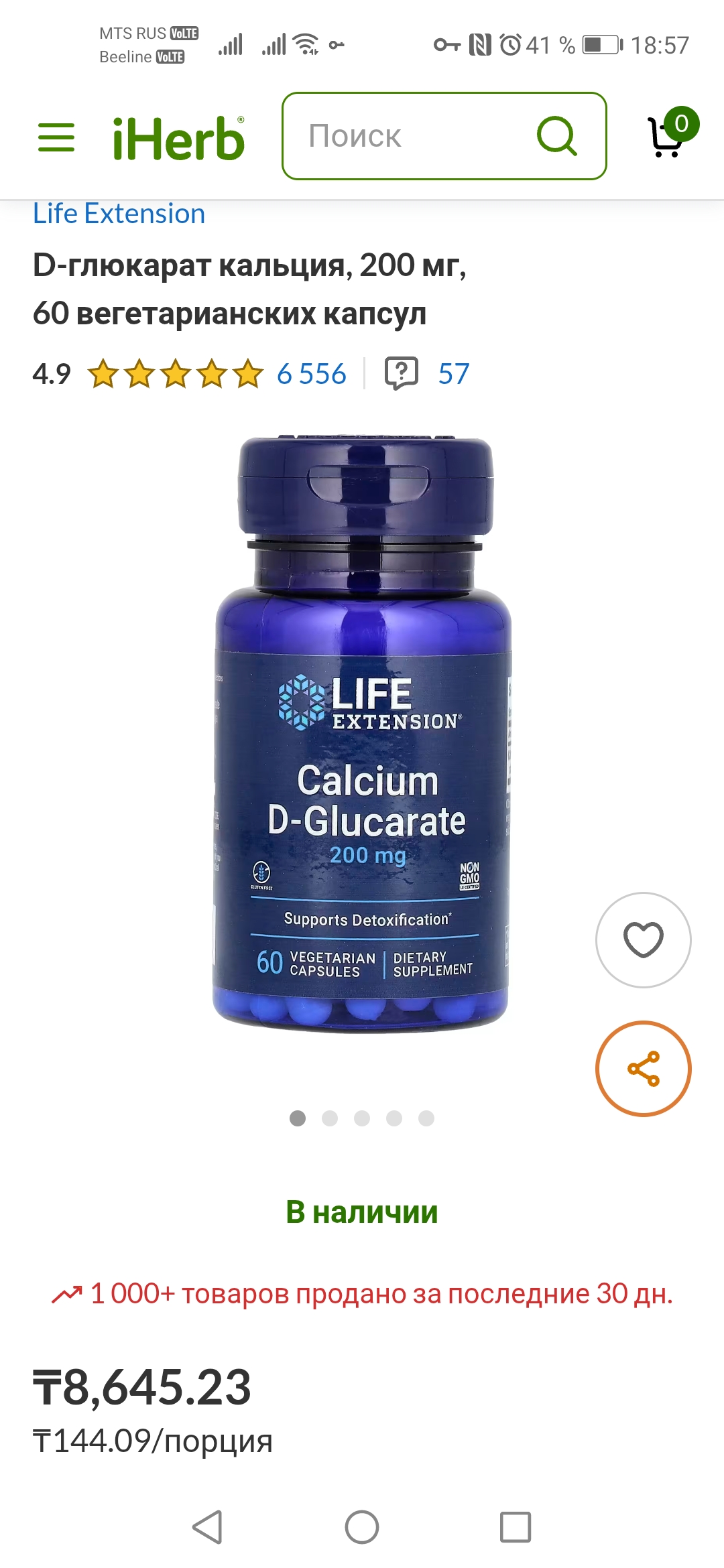
Task: Go back with system back button
Action: [x=207, y=1527]
